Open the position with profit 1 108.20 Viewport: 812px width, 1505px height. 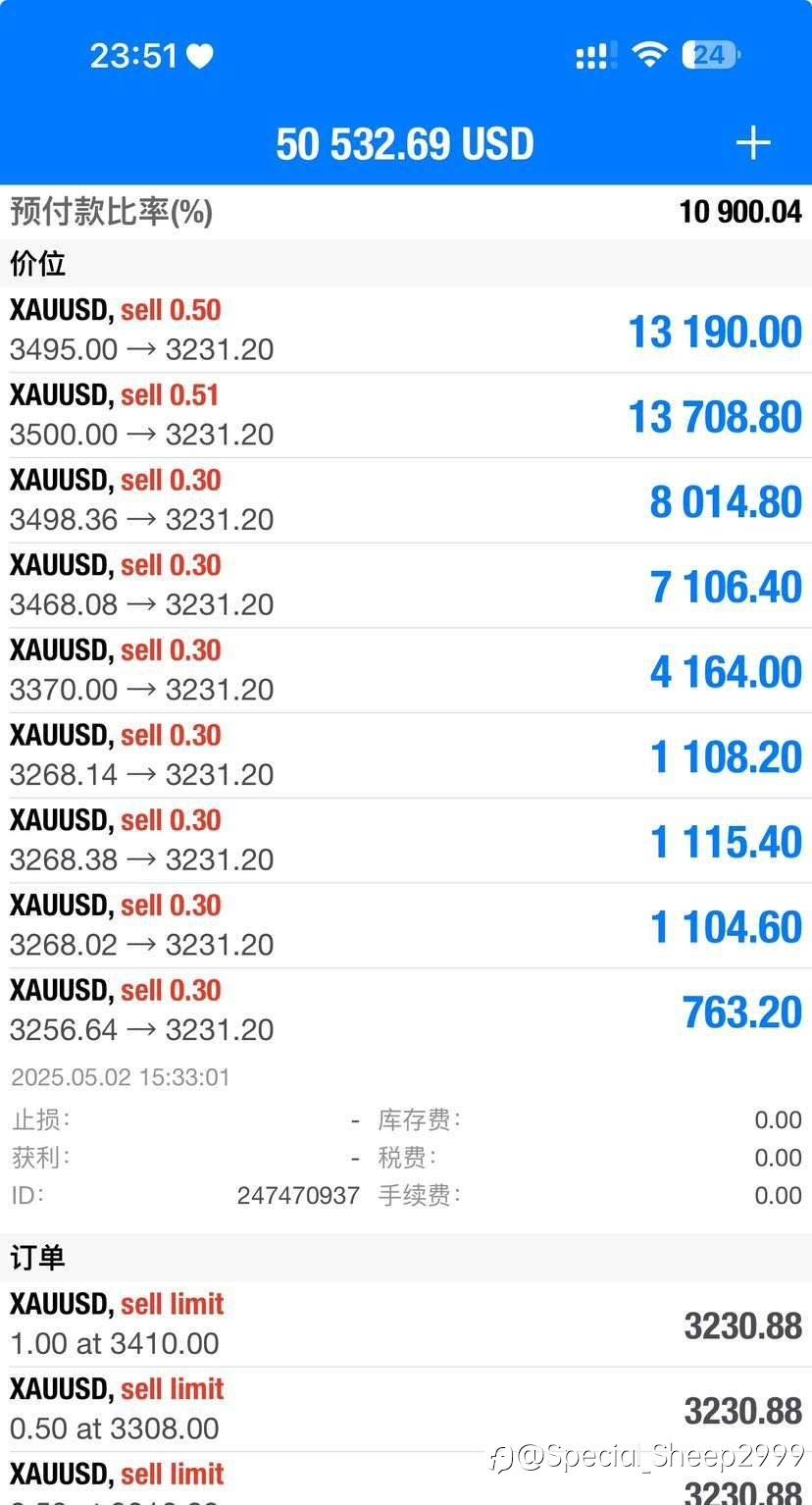click(406, 755)
